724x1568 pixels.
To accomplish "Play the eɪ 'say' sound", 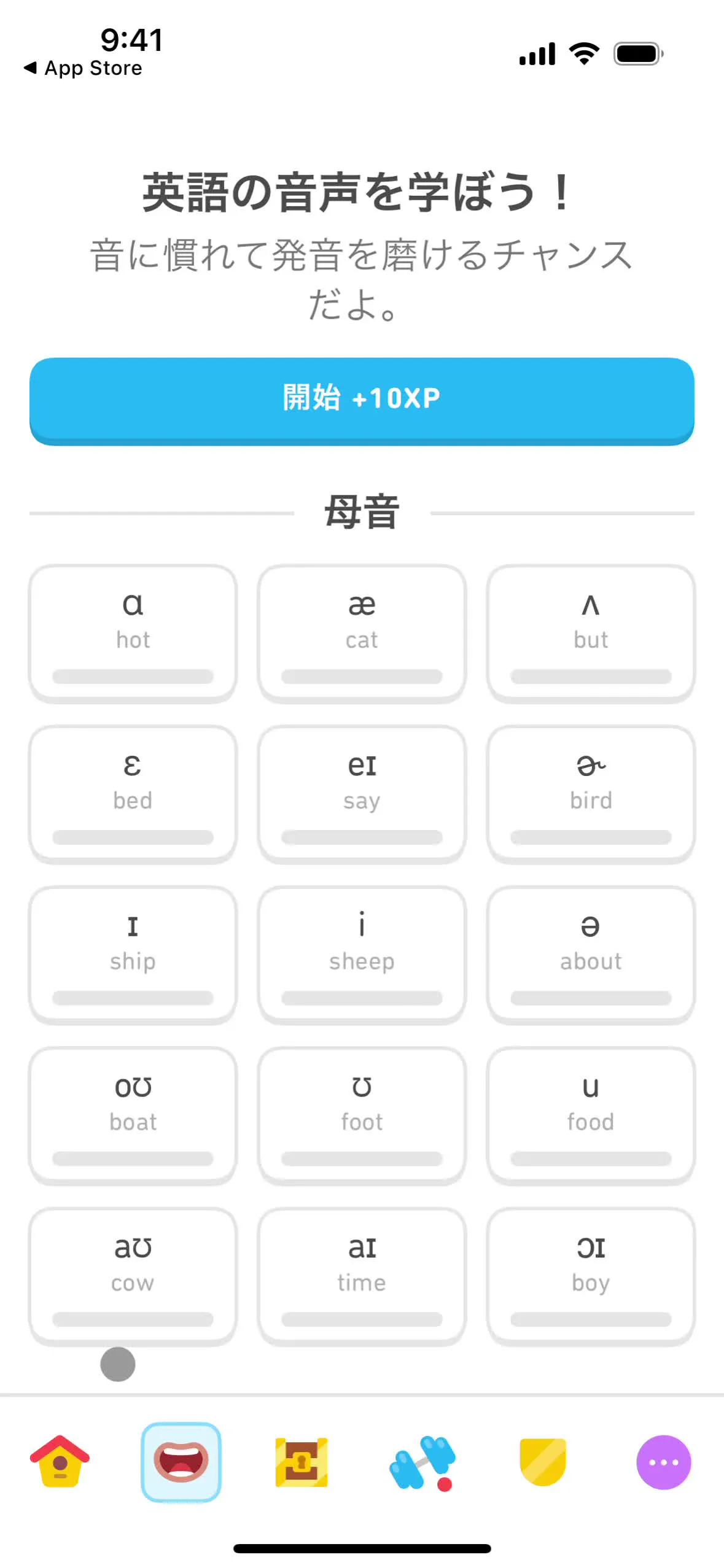I will point(362,793).
